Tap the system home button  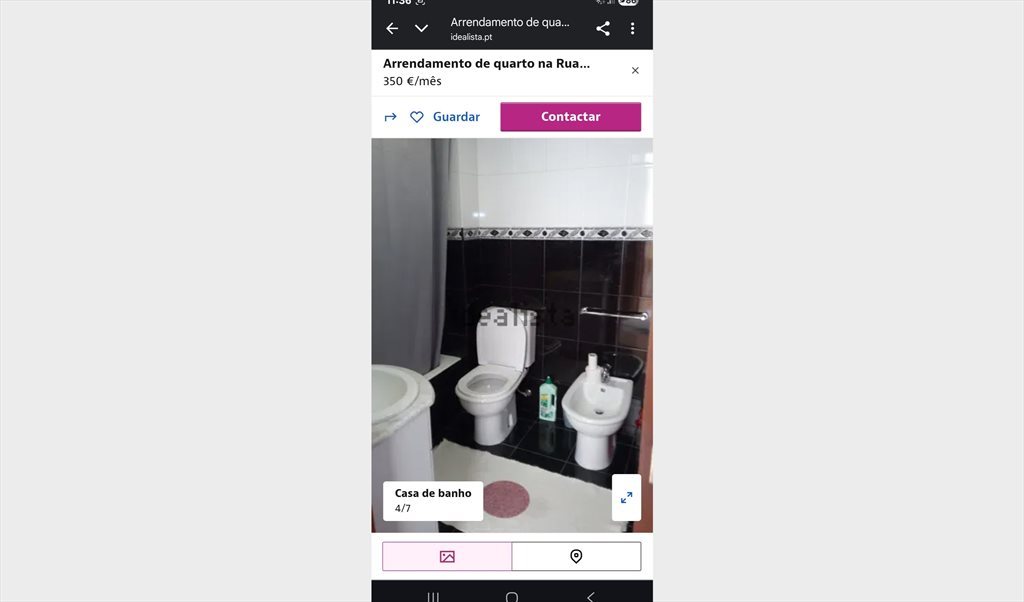pos(512,597)
